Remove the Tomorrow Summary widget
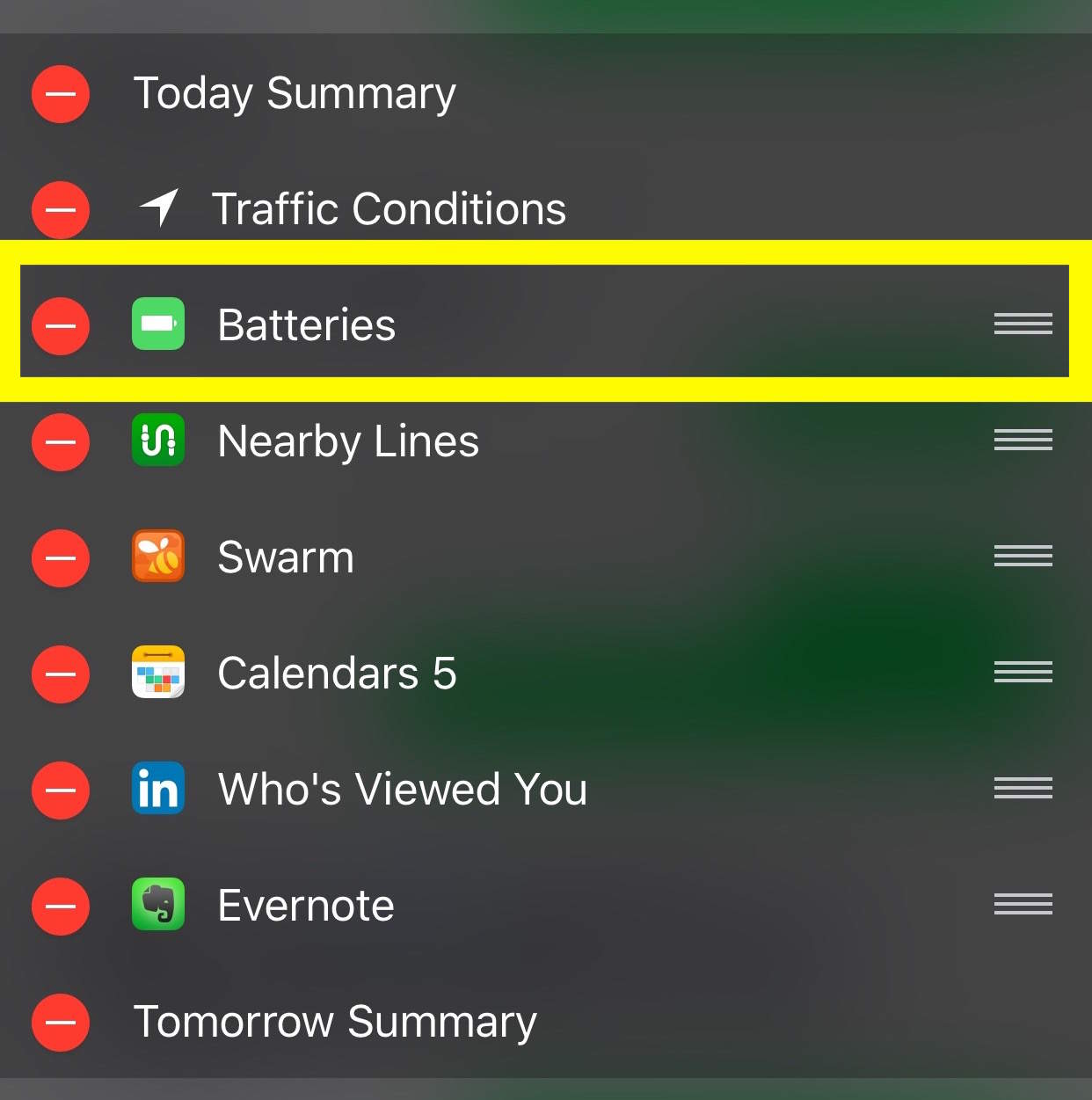This screenshot has width=1092, height=1100. (61, 1023)
